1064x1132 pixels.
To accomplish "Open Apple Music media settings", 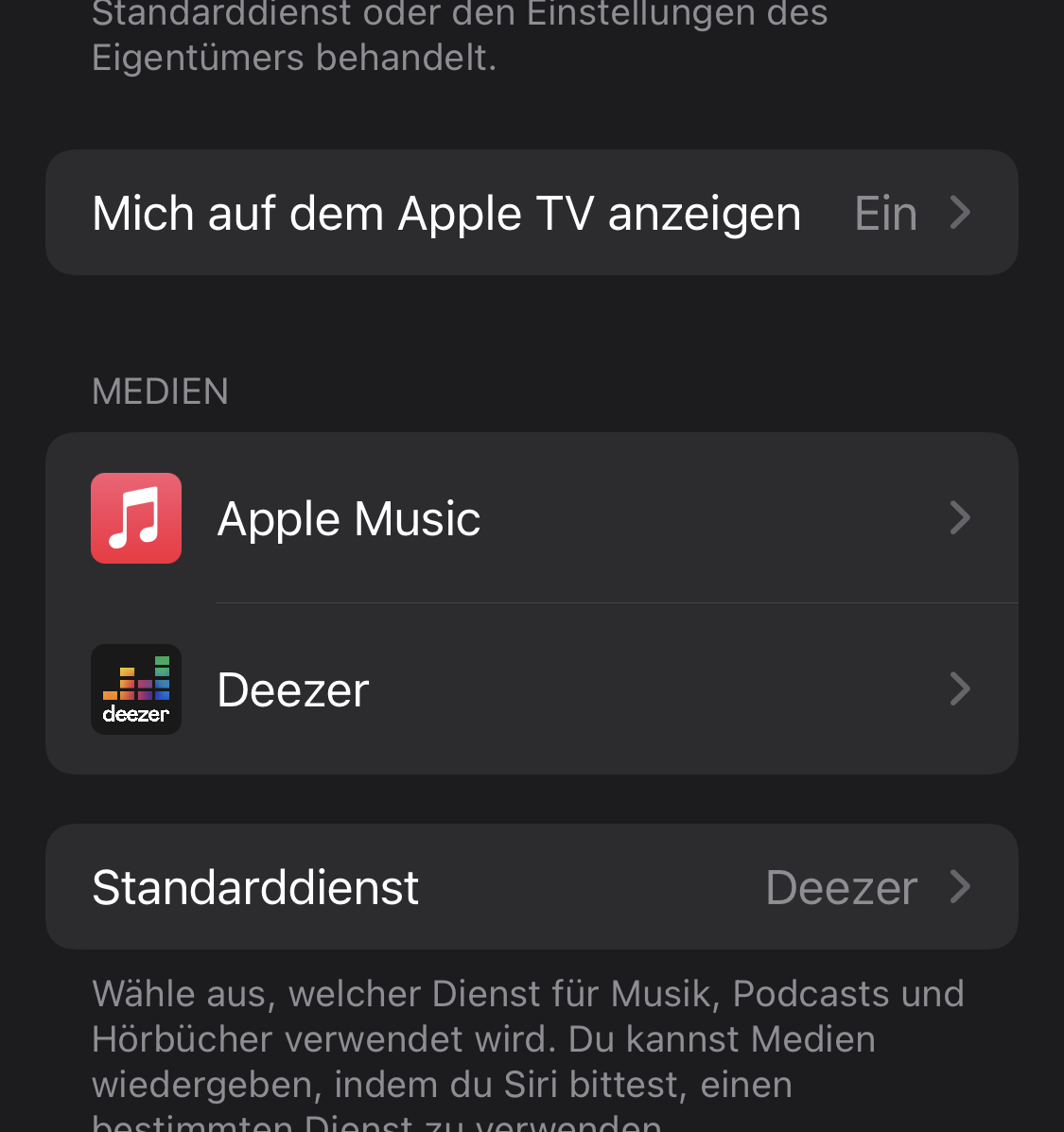I will (x=532, y=518).
